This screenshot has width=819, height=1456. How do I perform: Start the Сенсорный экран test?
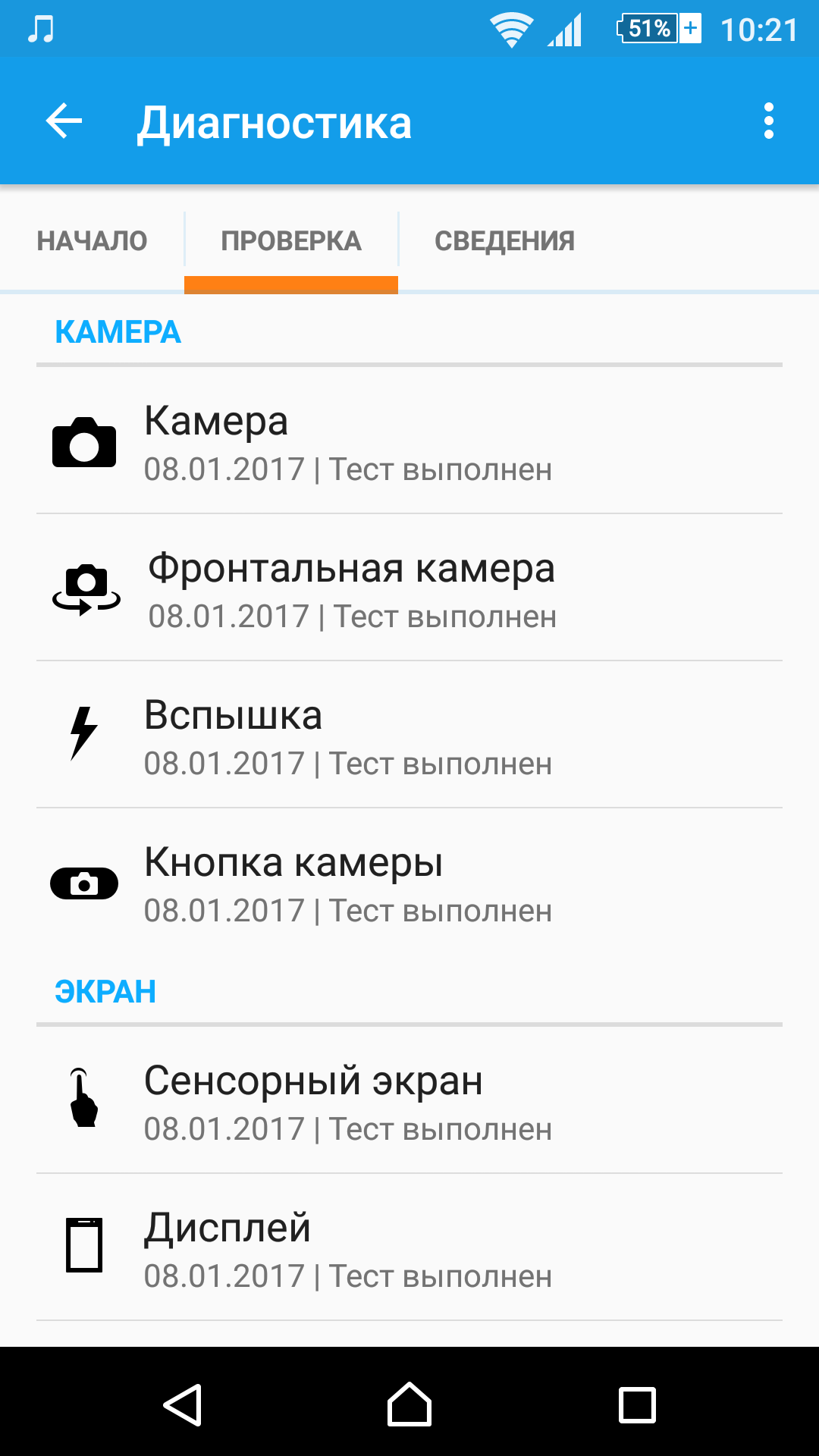(x=409, y=1100)
